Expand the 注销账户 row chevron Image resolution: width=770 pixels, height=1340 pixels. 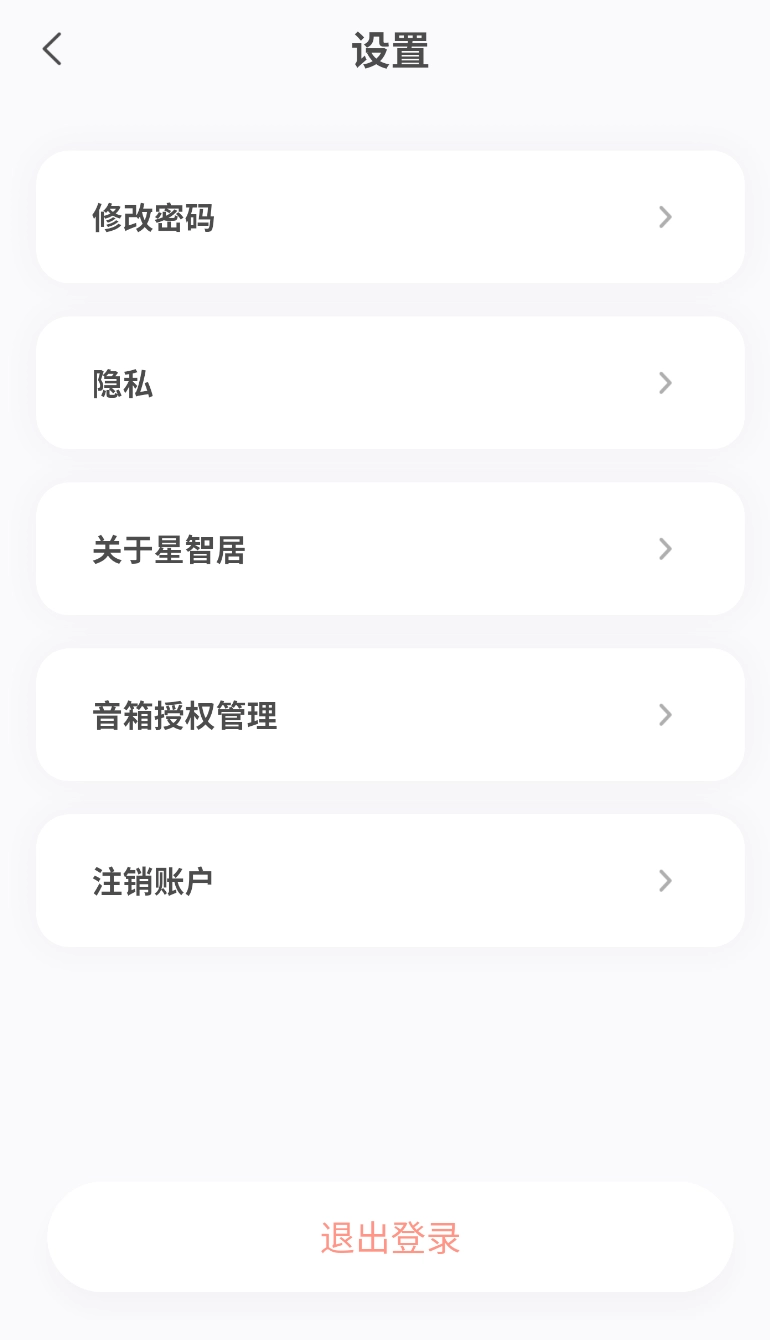[x=664, y=880]
